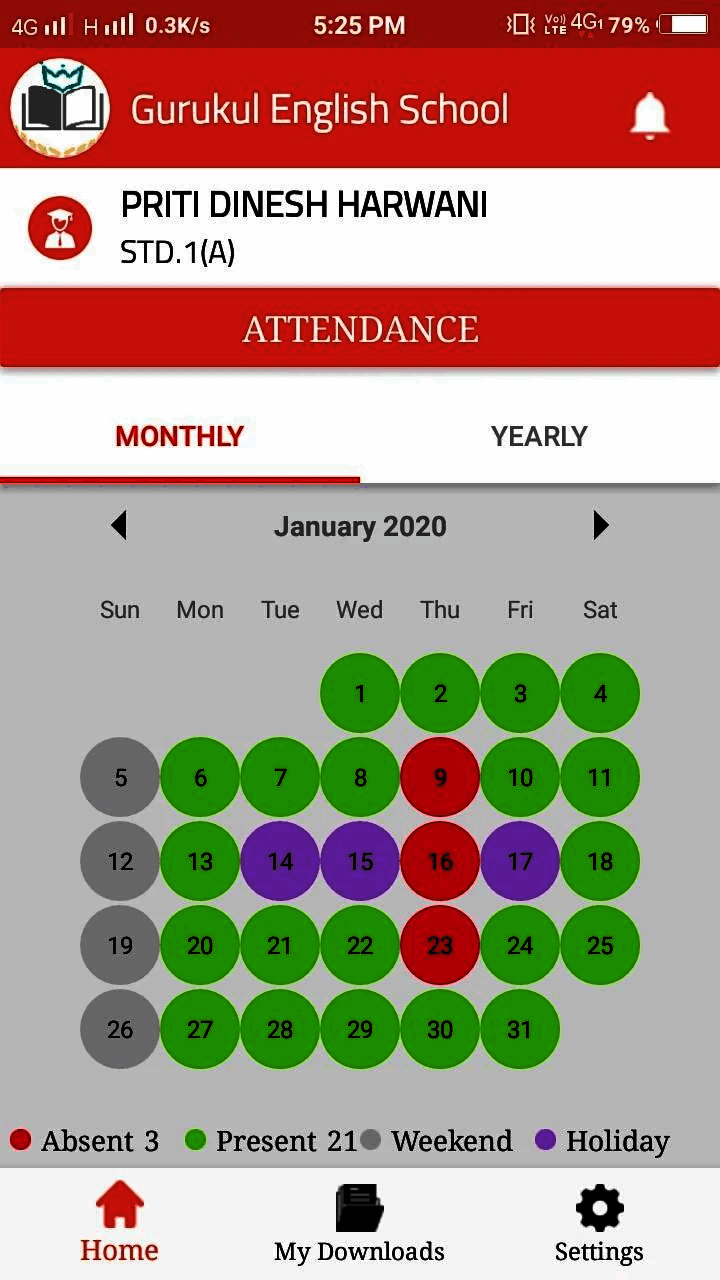Viewport: 720px width, 1280px height.
Task: Open the notifications bell
Action: point(649,115)
